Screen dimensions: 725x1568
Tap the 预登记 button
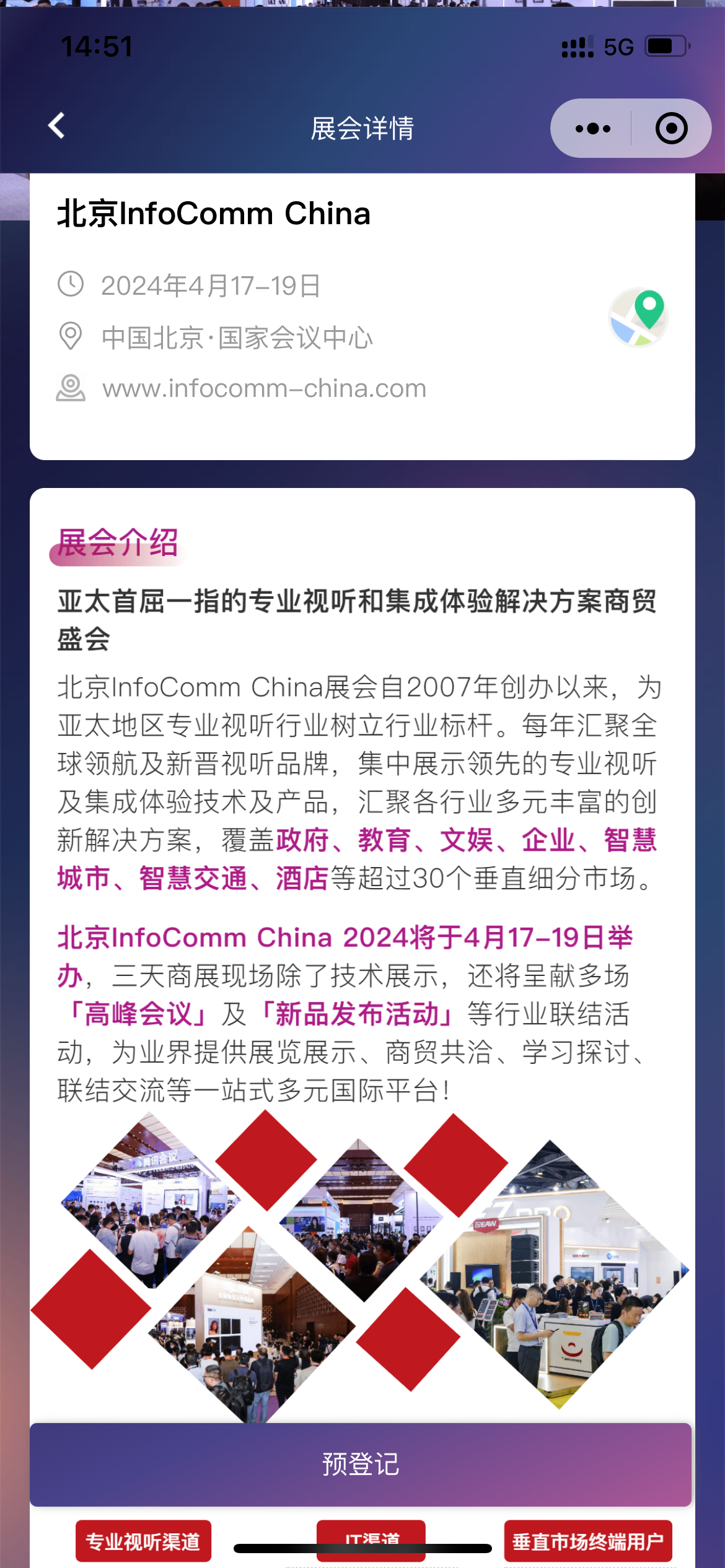click(361, 1464)
